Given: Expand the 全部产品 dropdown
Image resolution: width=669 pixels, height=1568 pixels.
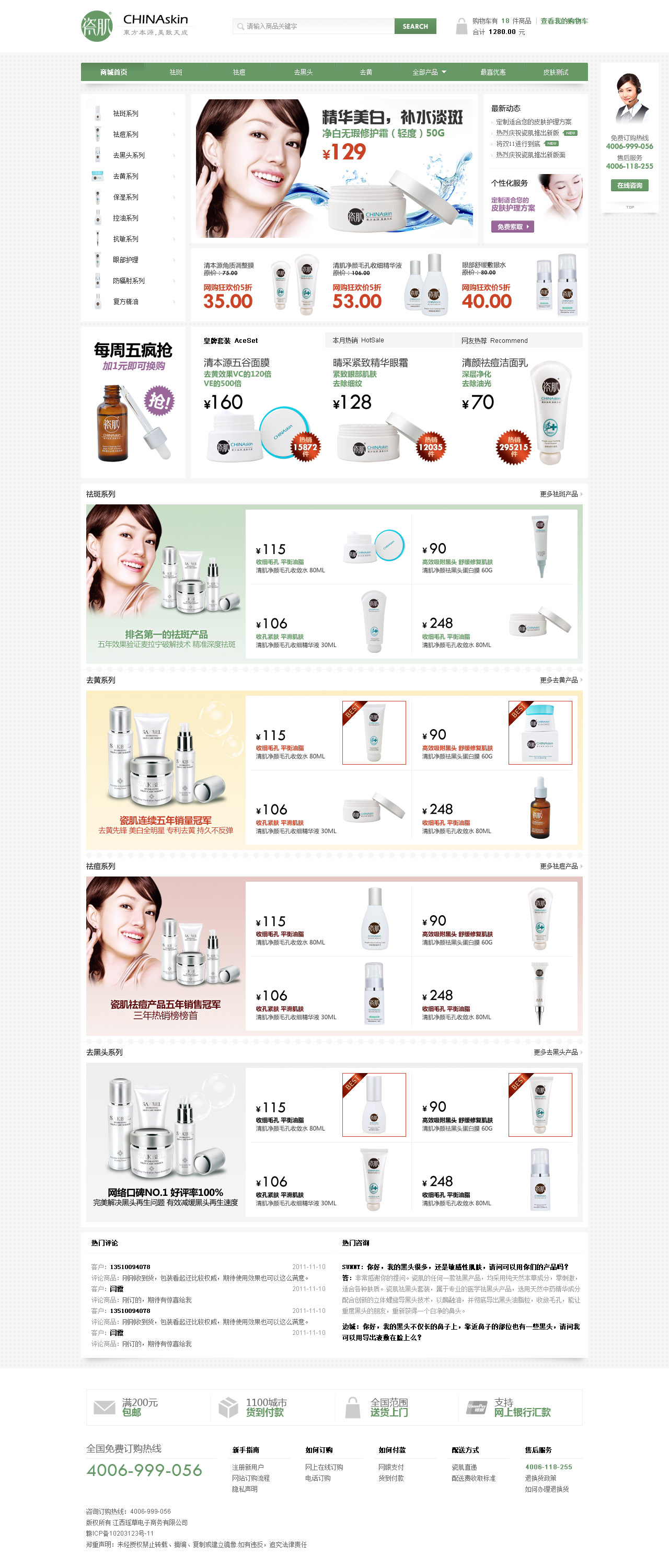Looking at the screenshot, I should click(x=429, y=72).
